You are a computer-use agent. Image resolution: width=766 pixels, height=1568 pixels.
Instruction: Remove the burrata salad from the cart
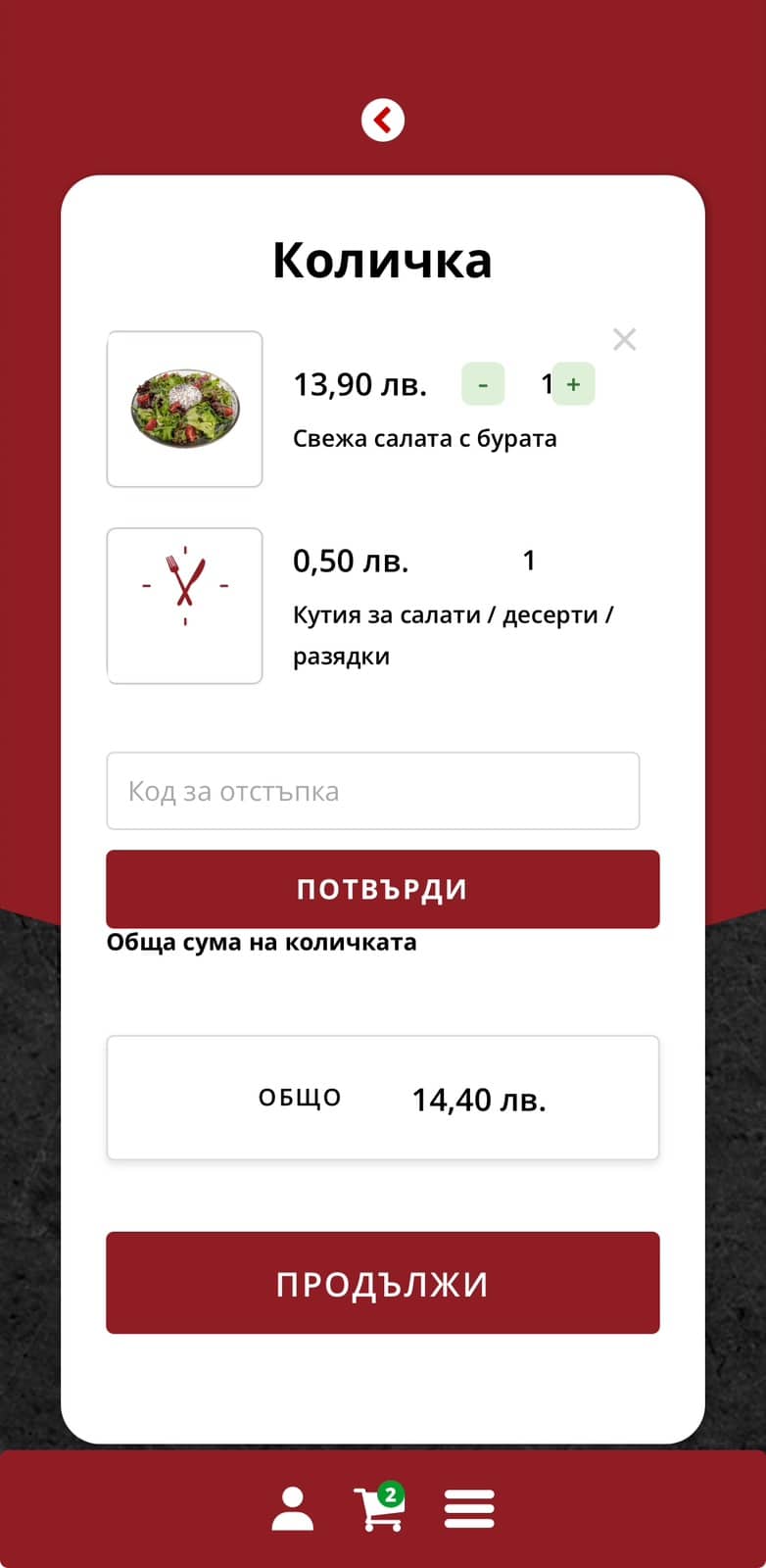point(624,339)
